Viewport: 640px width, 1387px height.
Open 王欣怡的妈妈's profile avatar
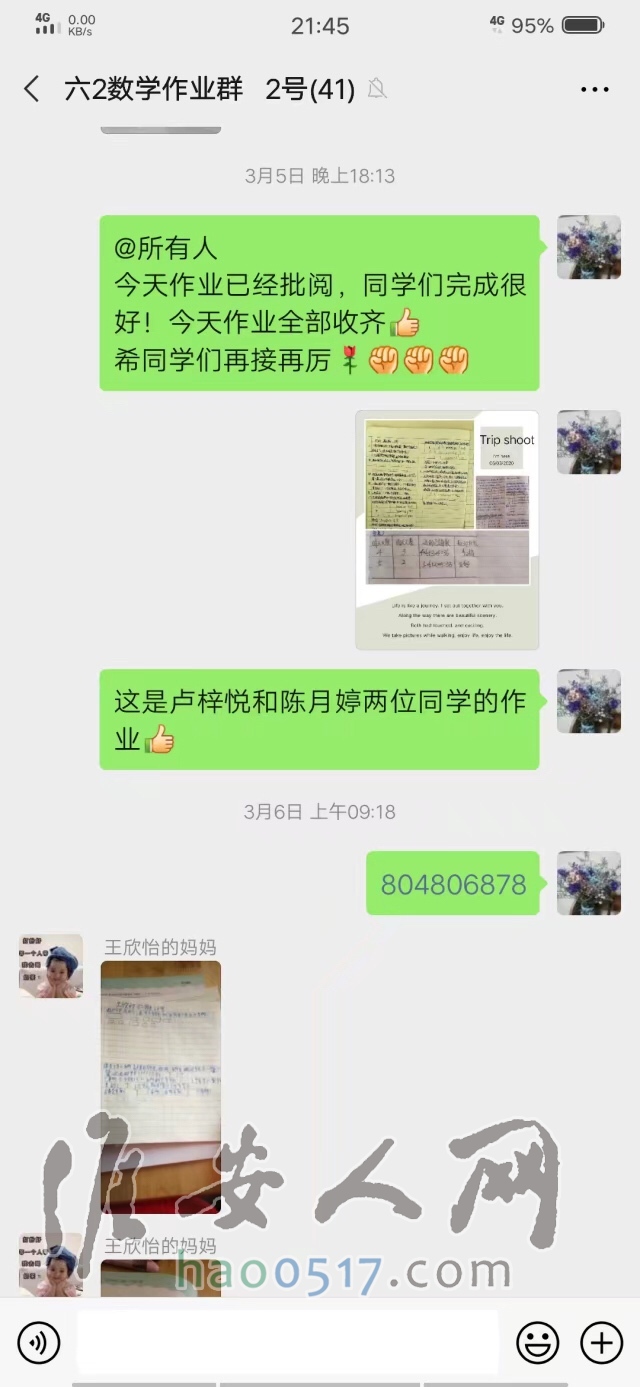[x=50, y=967]
